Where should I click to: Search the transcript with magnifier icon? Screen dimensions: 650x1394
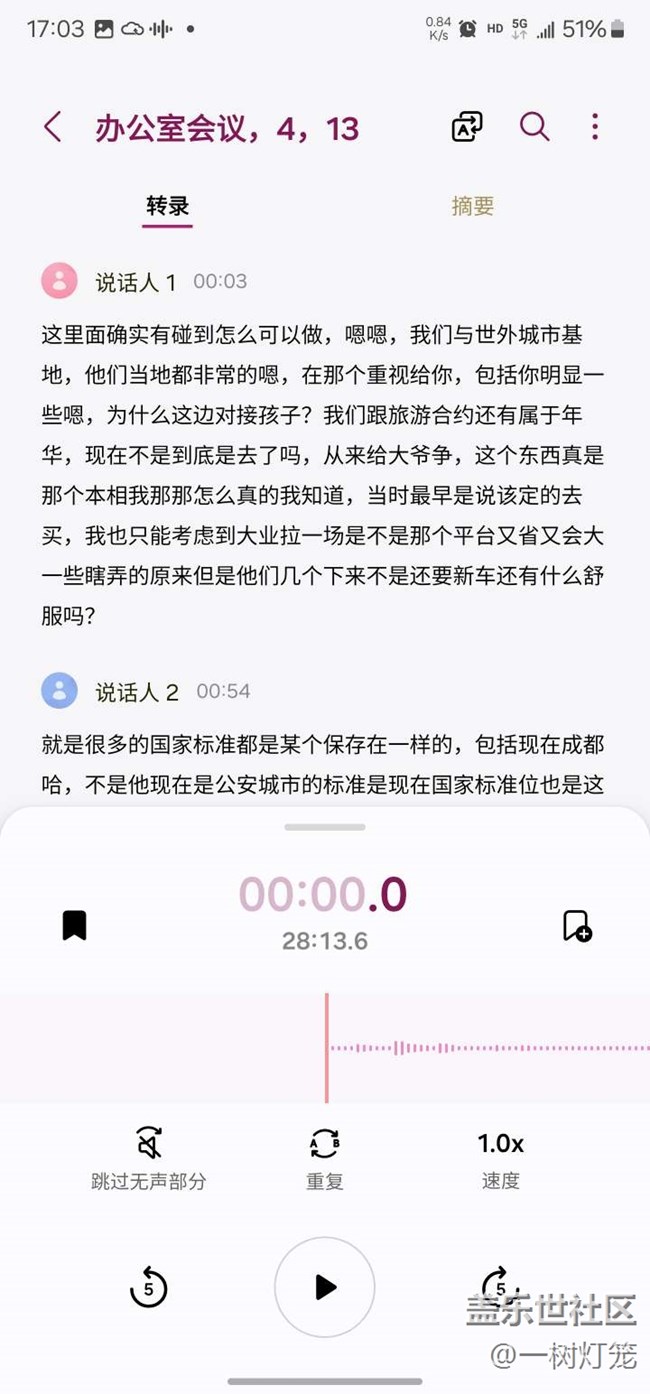(x=534, y=127)
